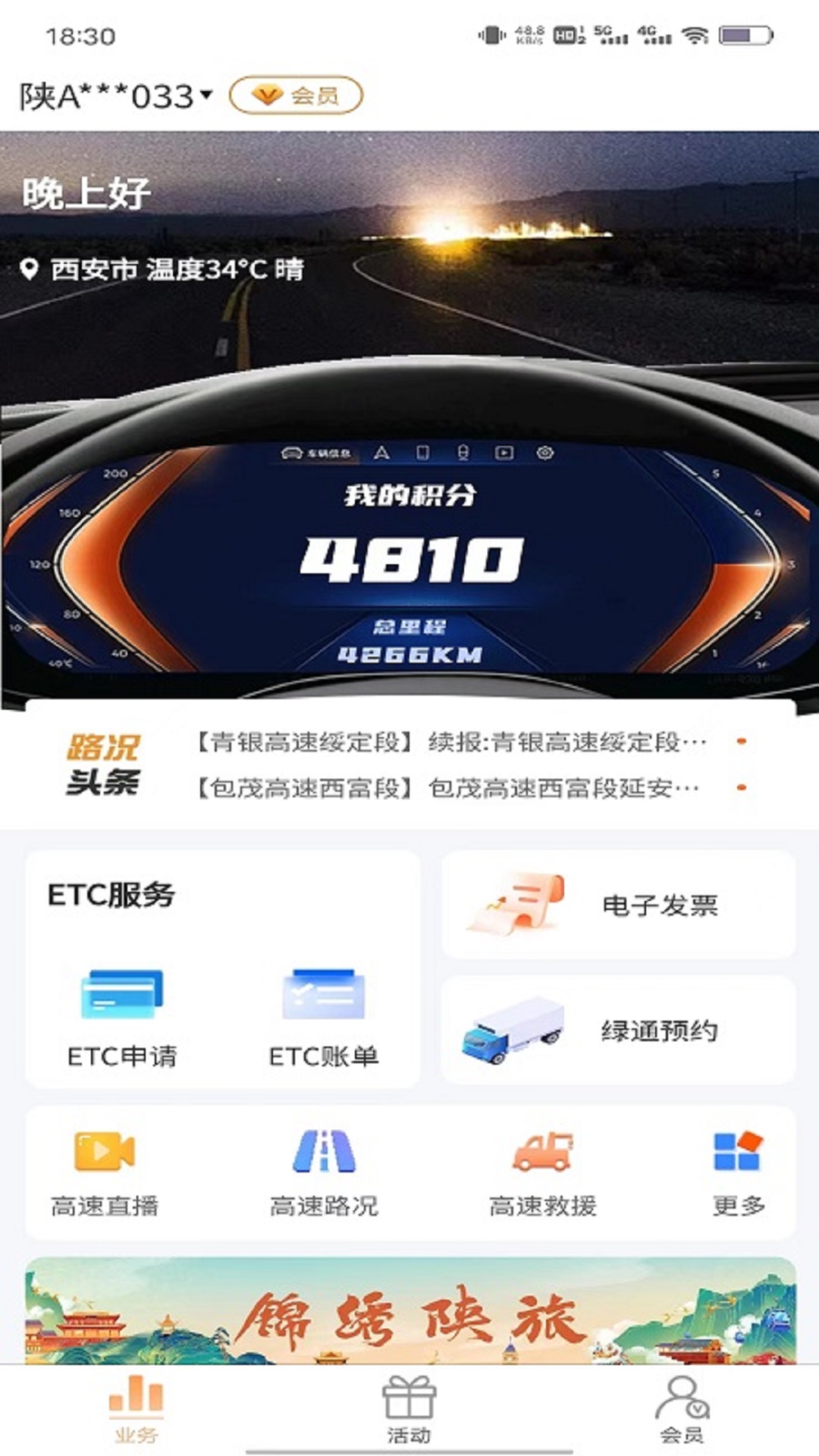Switch to the 活动 tab
The width and height of the screenshot is (819, 1456).
tap(409, 1409)
